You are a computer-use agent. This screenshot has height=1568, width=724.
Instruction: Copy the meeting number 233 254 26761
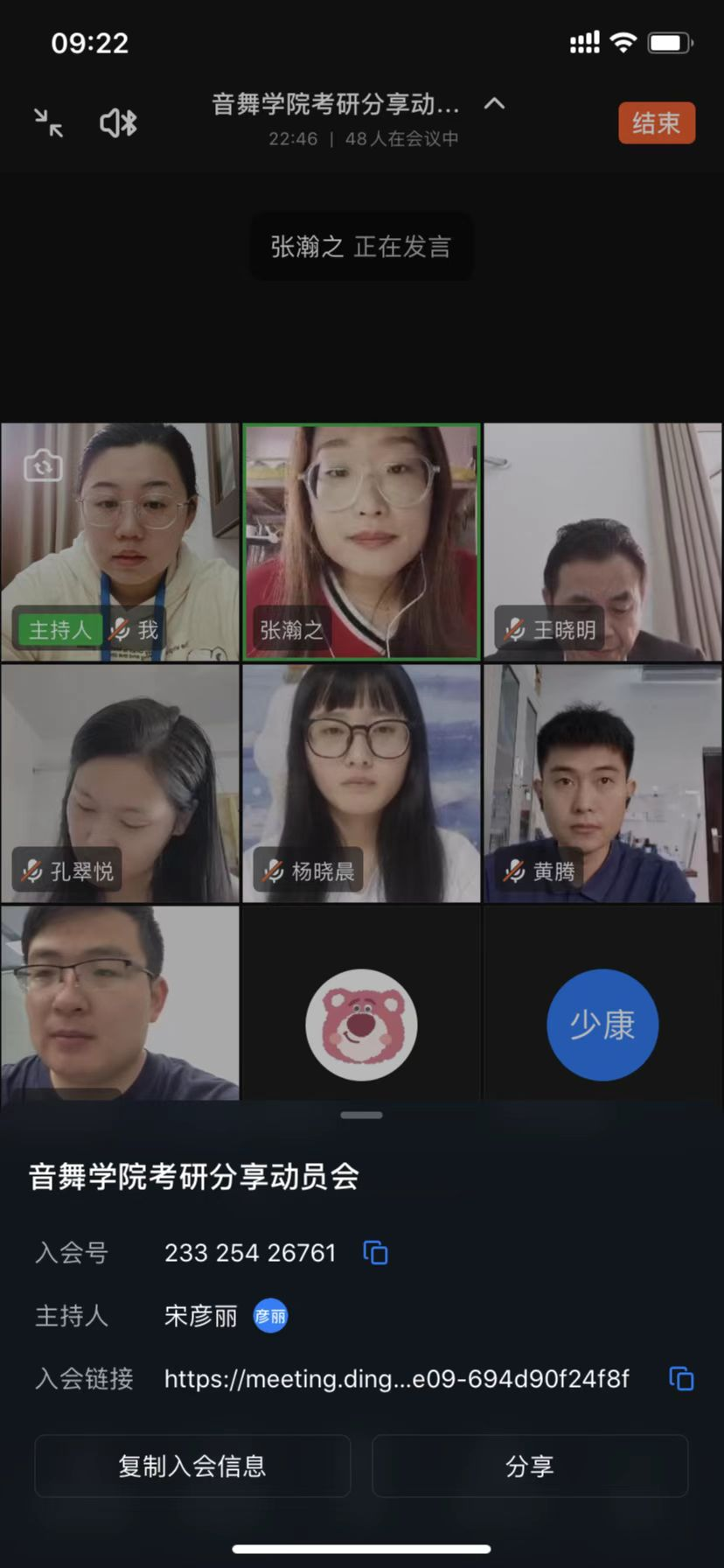[375, 1253]
